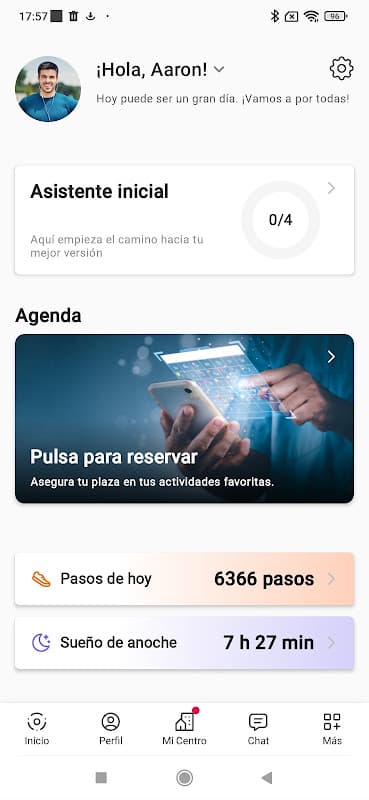Image resolution: width=369 pixels, height=800 pixels.
Task: Open the Asistente inicial card
Action: tap(184, 220)
